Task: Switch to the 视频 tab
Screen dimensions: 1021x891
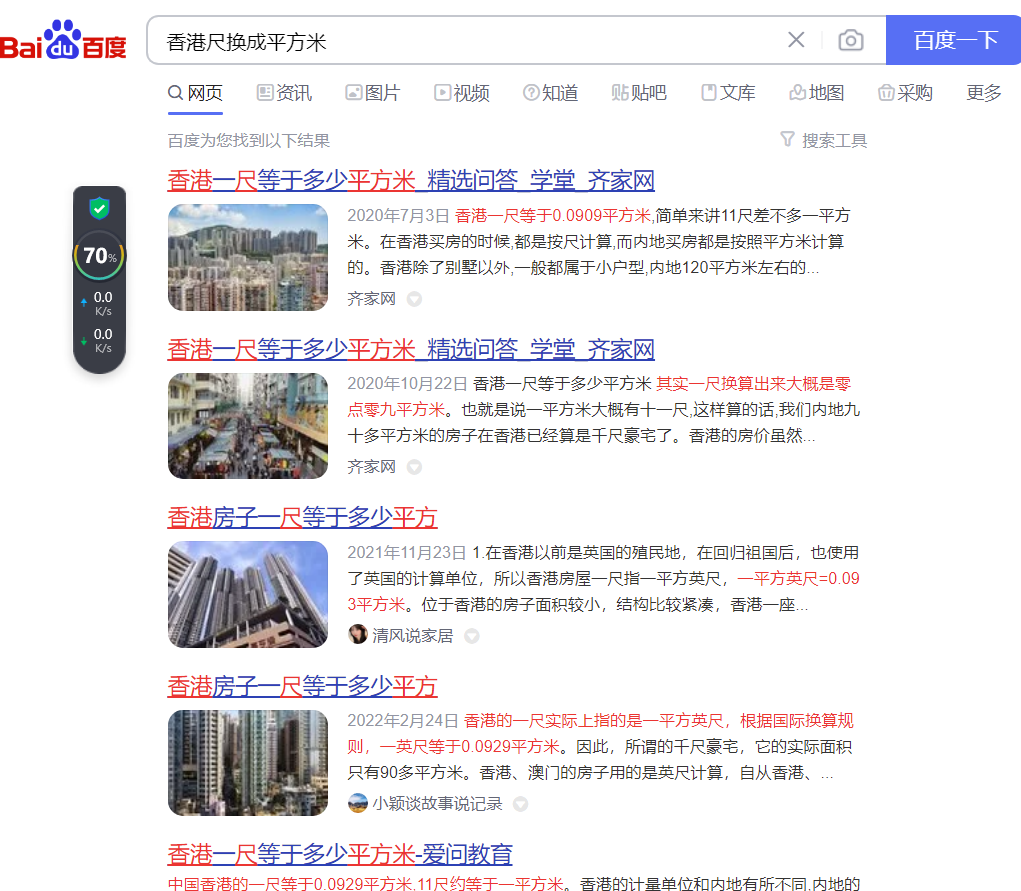Action: pyautogui.click(x=462, y=93)
